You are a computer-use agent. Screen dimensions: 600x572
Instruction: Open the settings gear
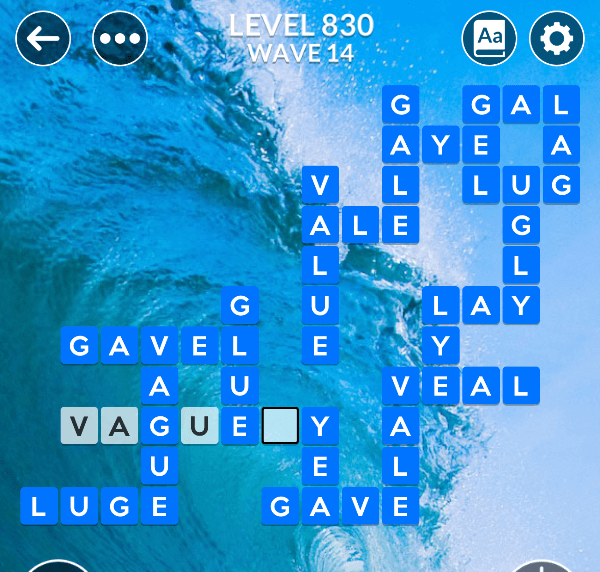pos(557,39)
